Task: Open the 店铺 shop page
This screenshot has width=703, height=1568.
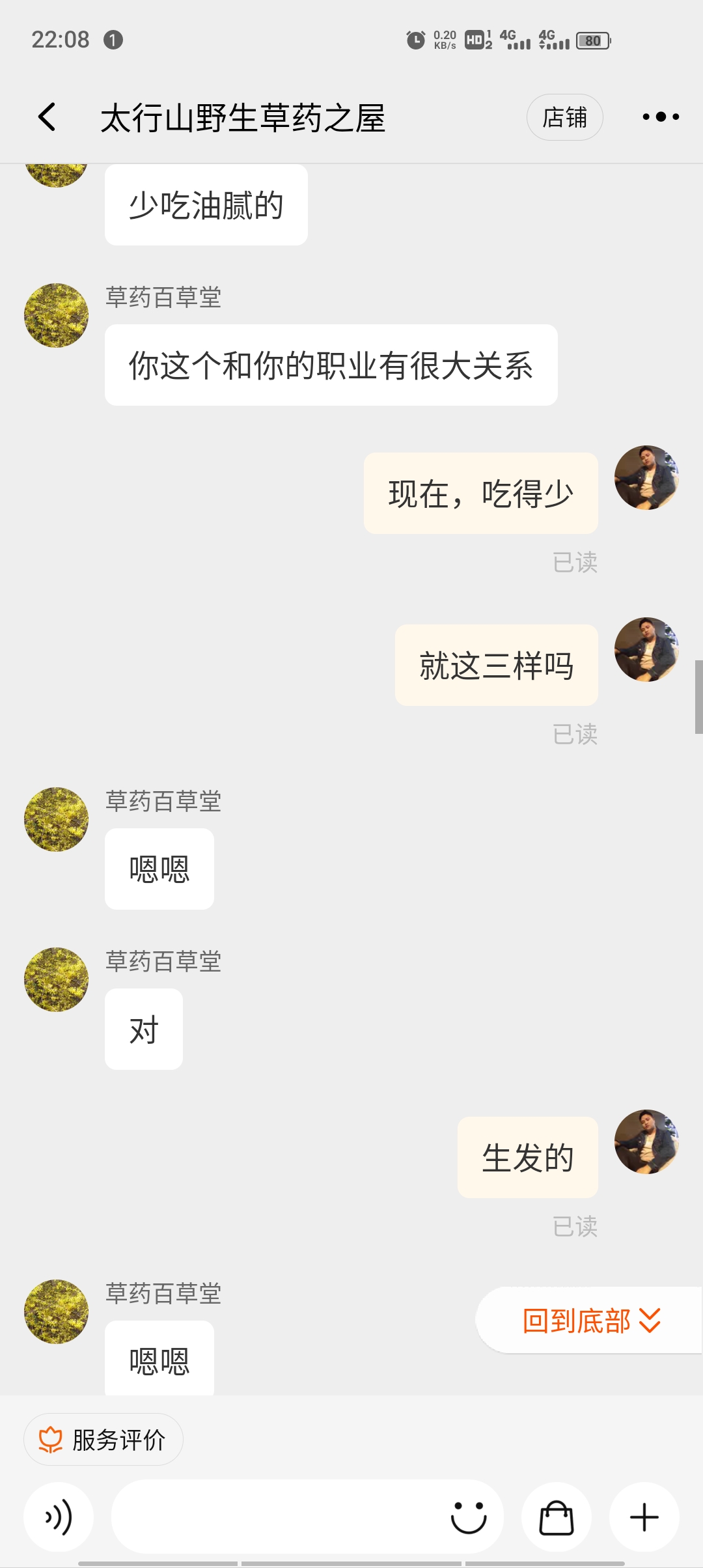Action: point(564,117)
